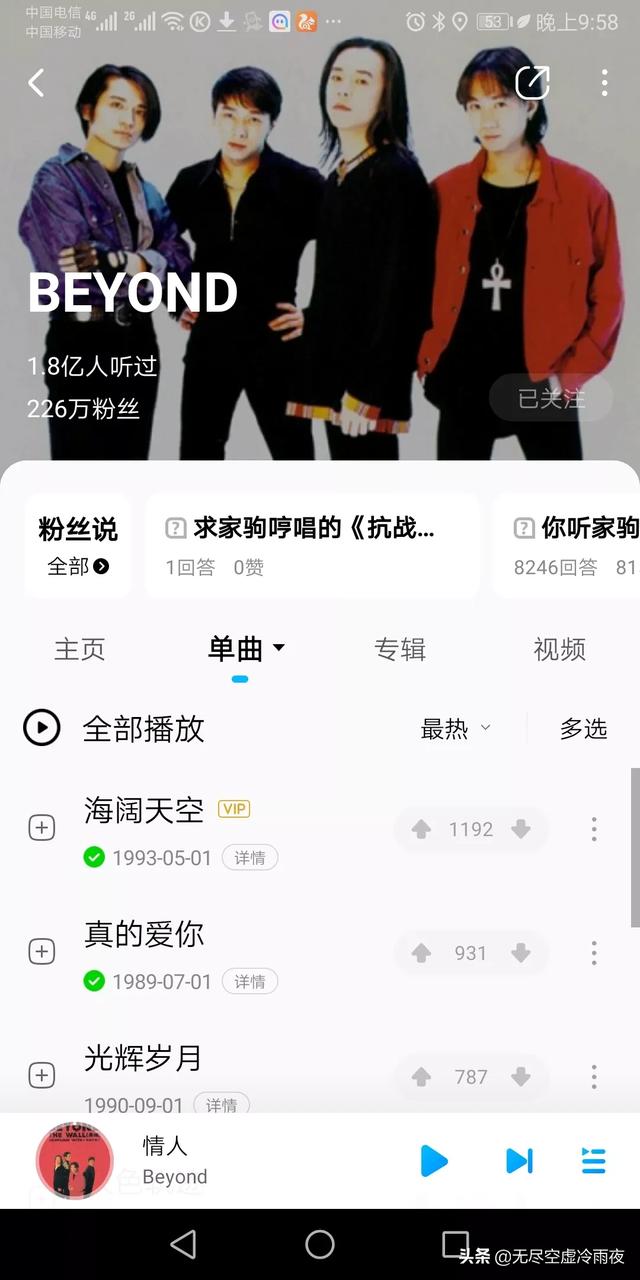640x1280 pixels.
Task: Expand the 最热 sort dropdown
Action: tap(456, 729)
